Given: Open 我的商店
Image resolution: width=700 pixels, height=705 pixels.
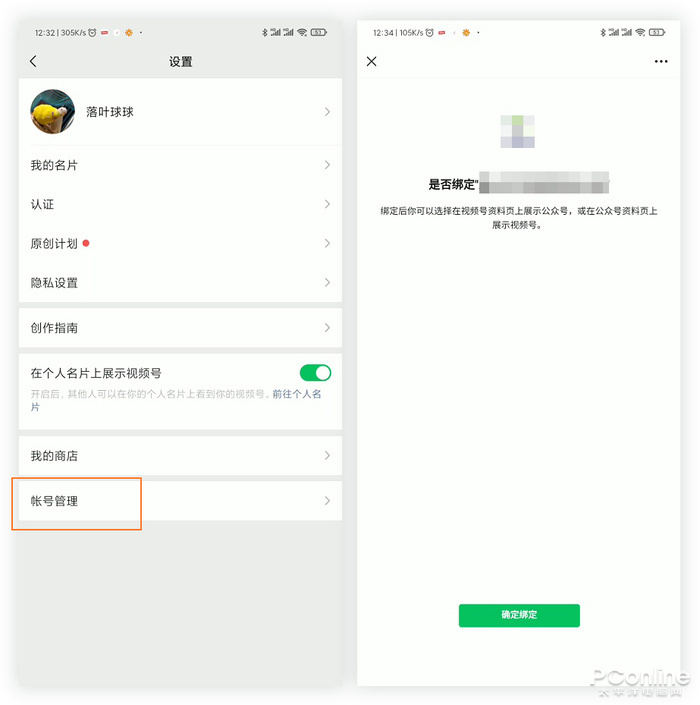Looking at the screenshot, I should [x=180, y=456].
